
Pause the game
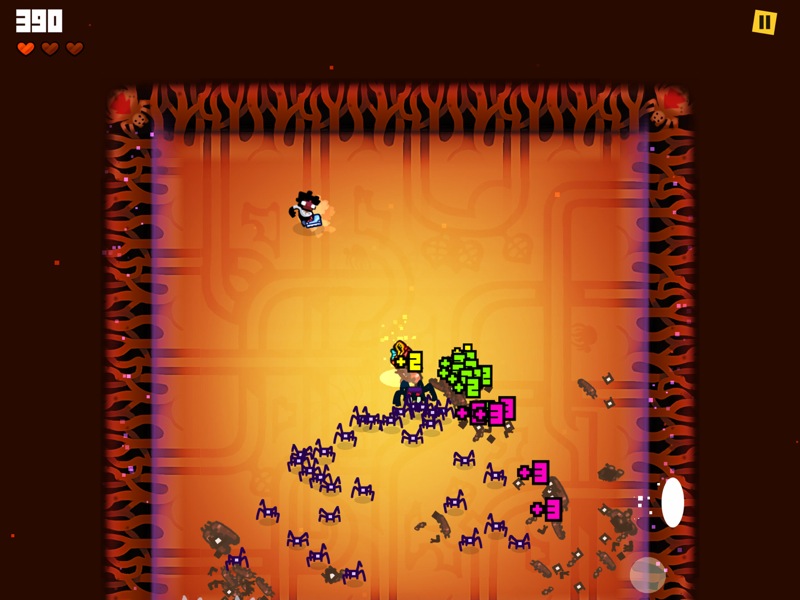coord(764,22)
